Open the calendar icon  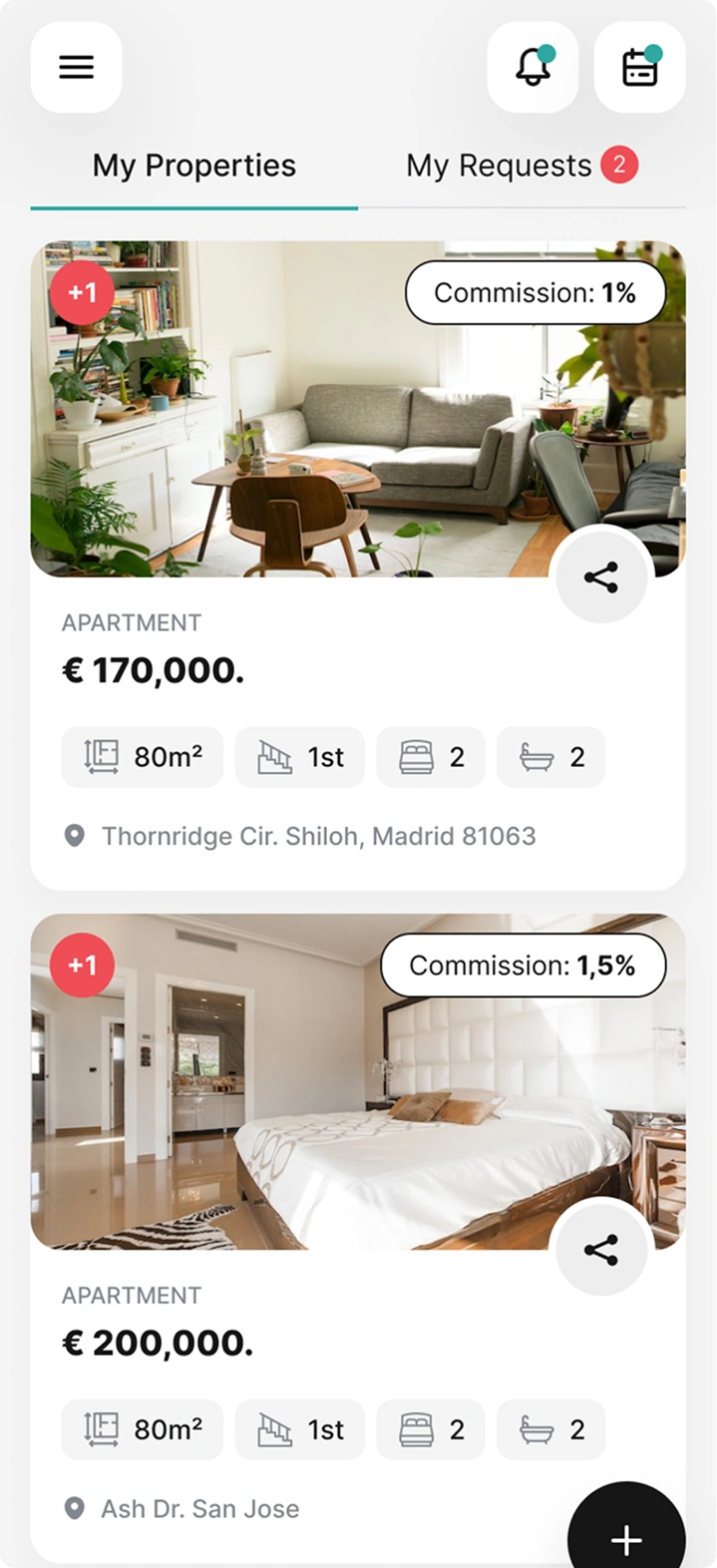(x=639, y=67)
